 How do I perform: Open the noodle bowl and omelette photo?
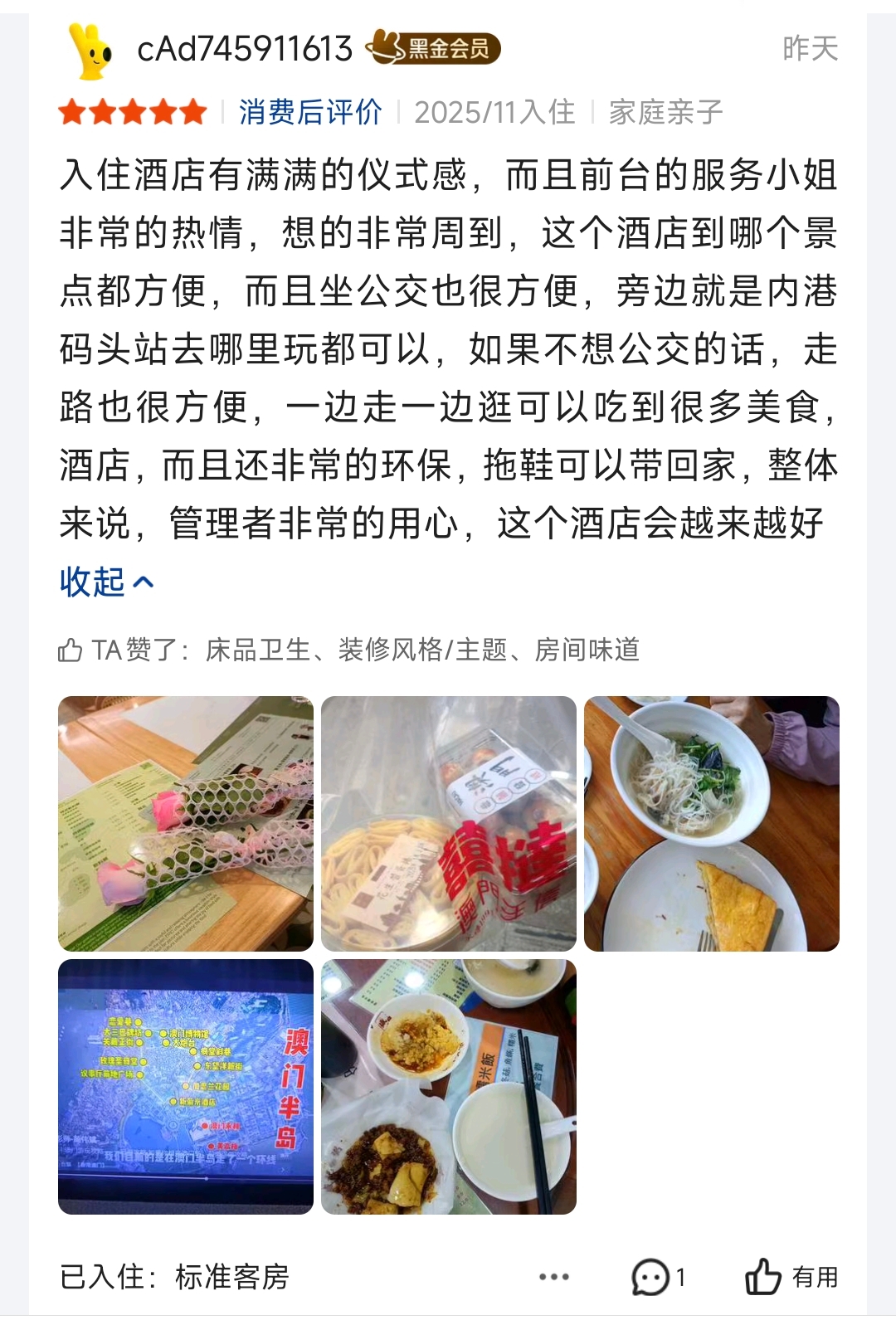click(x=711, y=823)
